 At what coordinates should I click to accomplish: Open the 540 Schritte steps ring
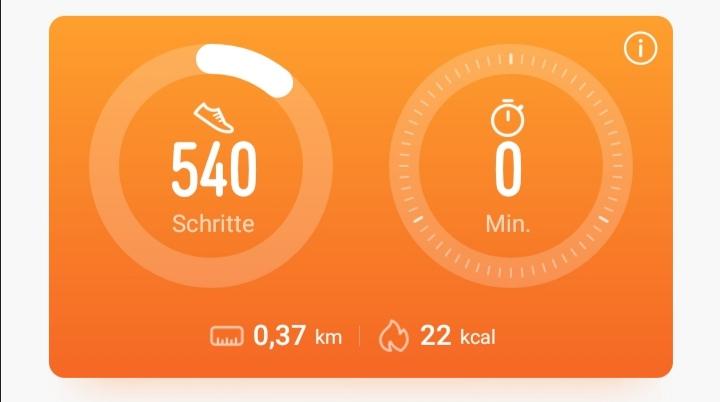click(x=211, y=166)
